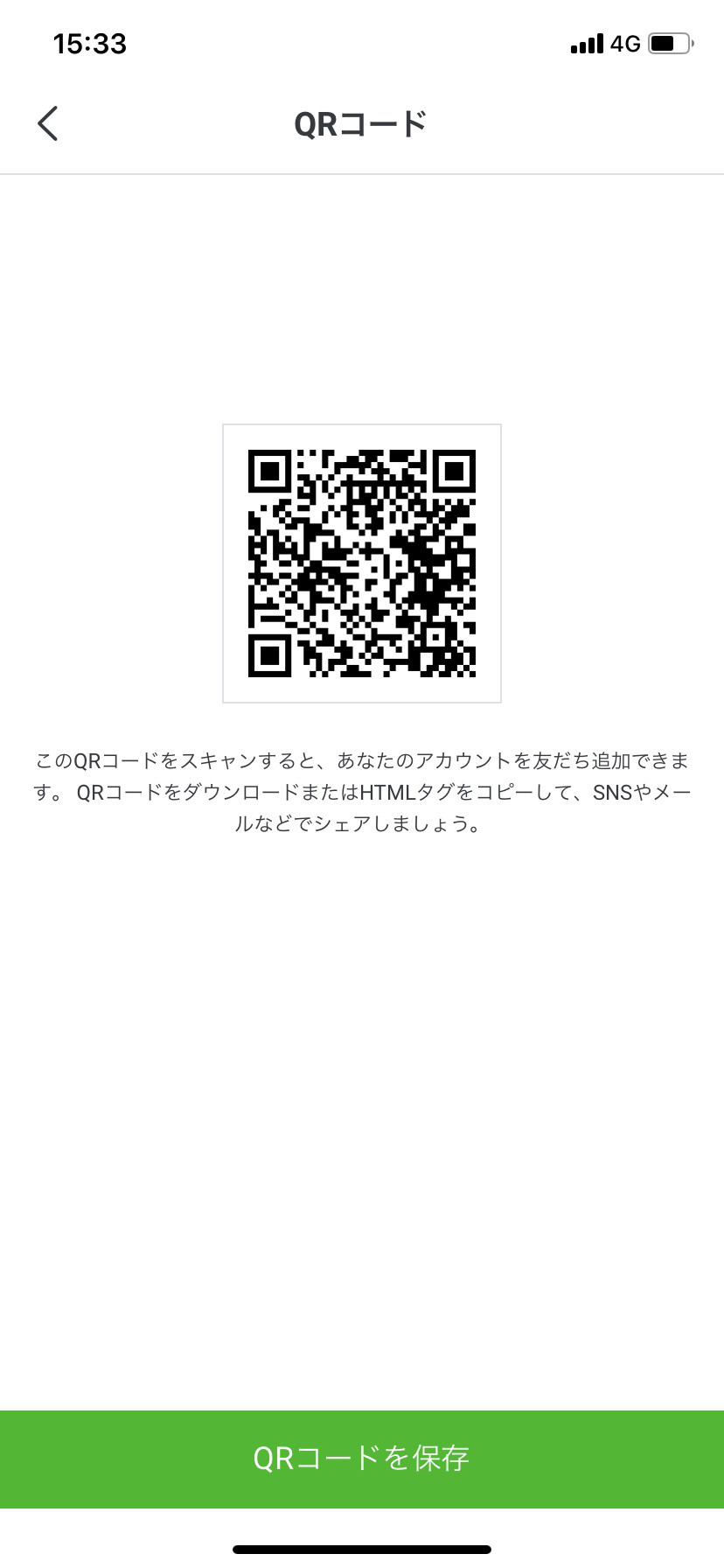The width and height of the screenshot is (724, 1568).
Task: Tap the QRコードを保存 button
Action: 362,1459
